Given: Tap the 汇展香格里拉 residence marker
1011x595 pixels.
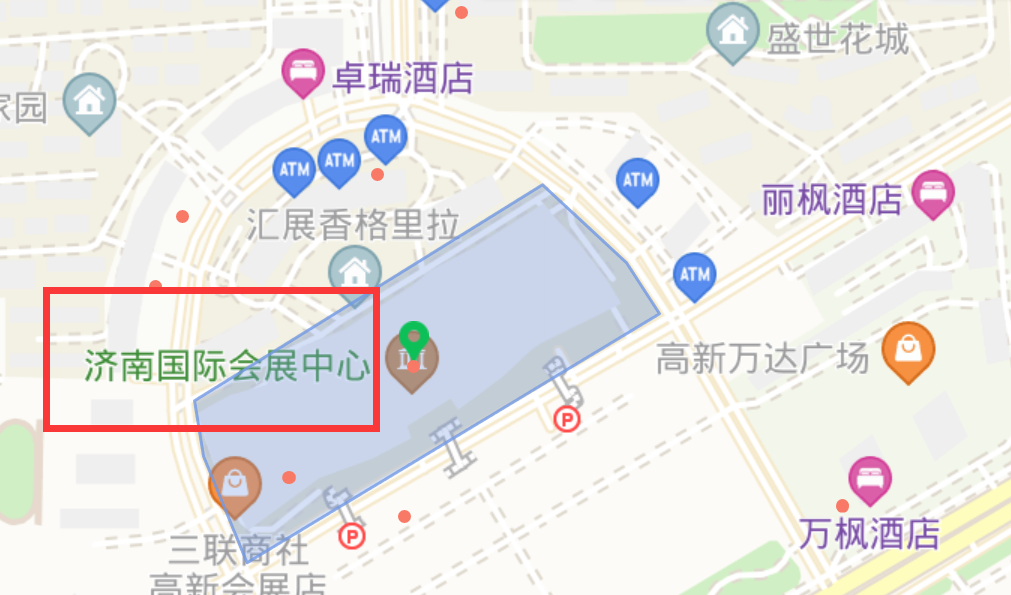Looking at the screenshot, I should tap(353, 272).
